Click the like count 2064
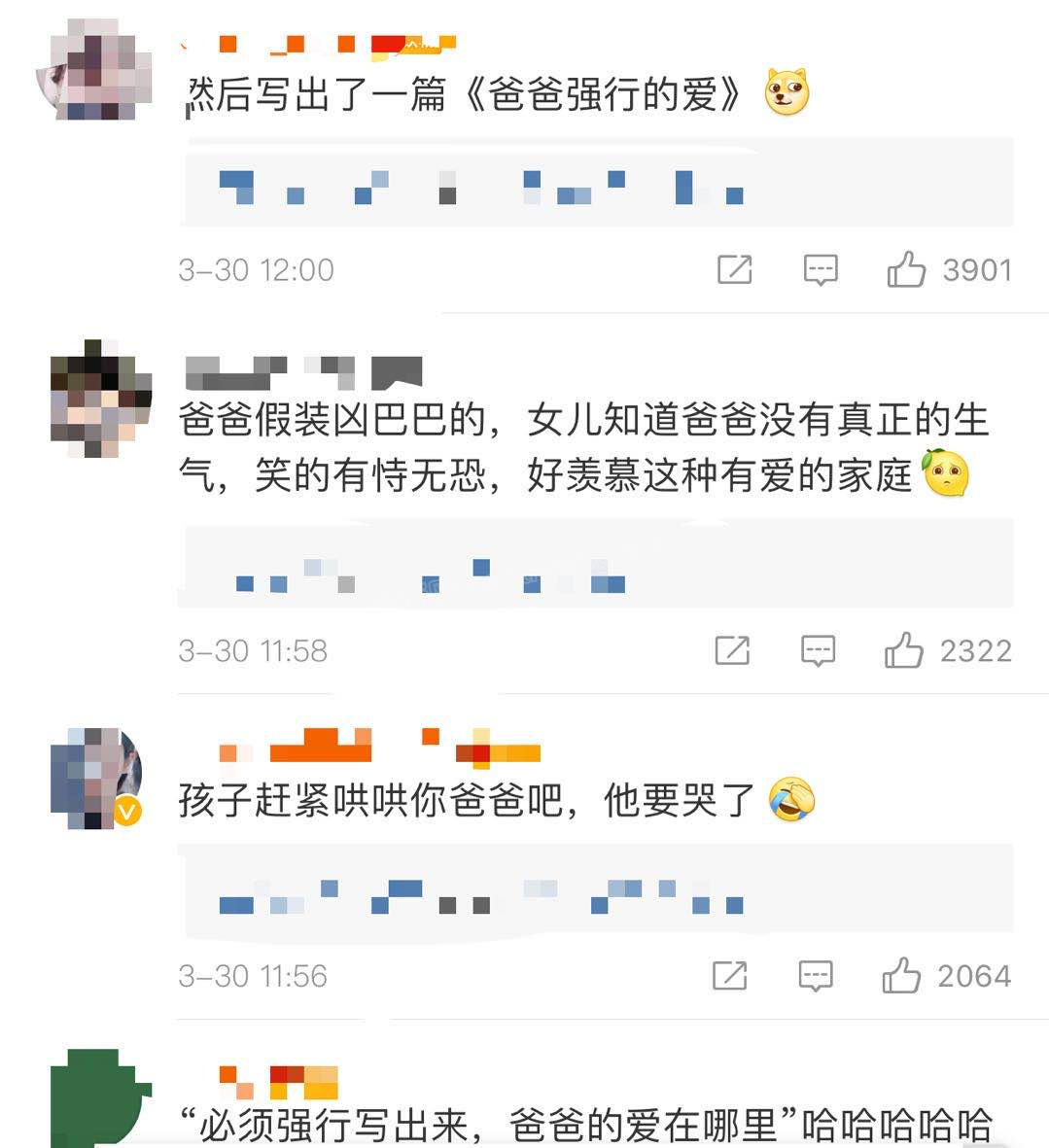 (x=973, y=975)
